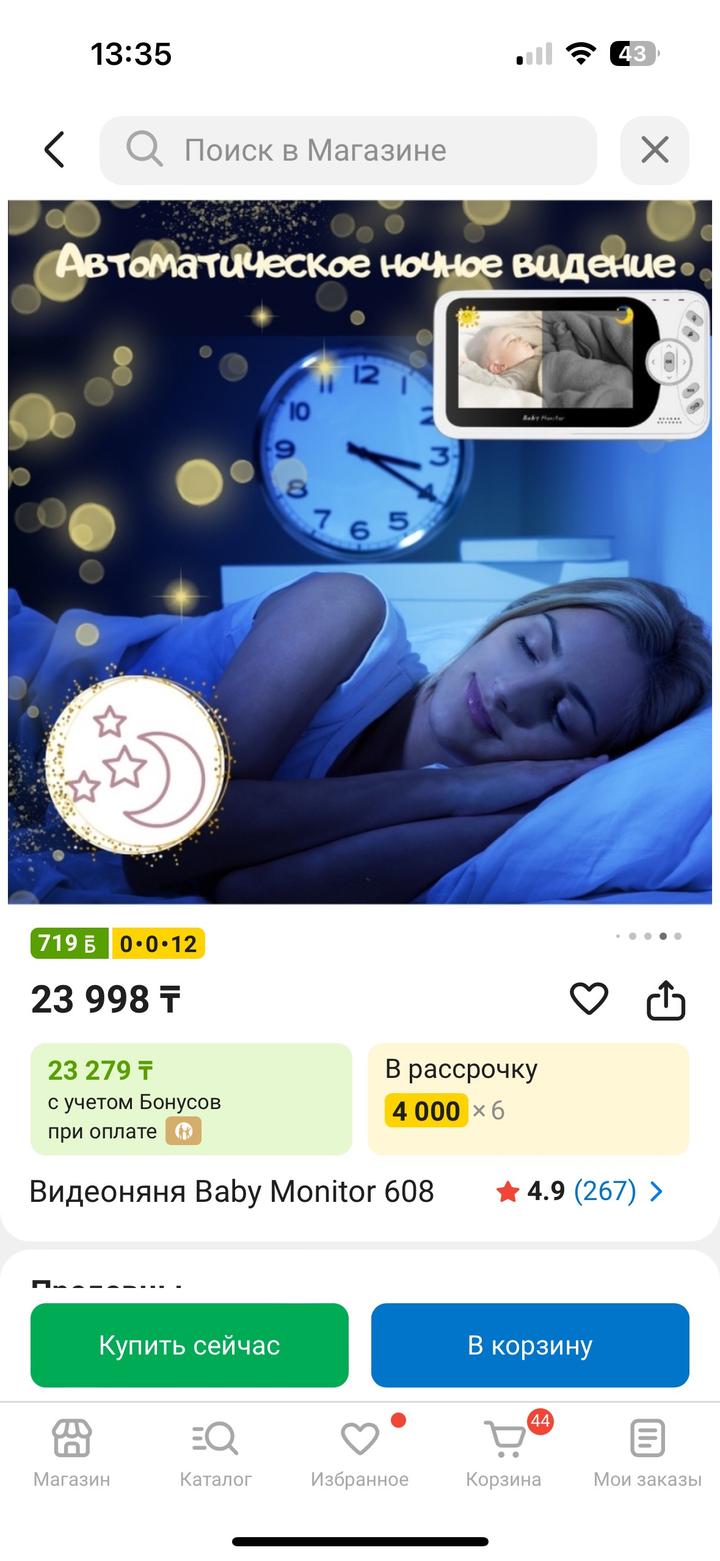Close the product page with the X
The image size is (720, 1561).
pyautogui.click(x=654, y=150)
